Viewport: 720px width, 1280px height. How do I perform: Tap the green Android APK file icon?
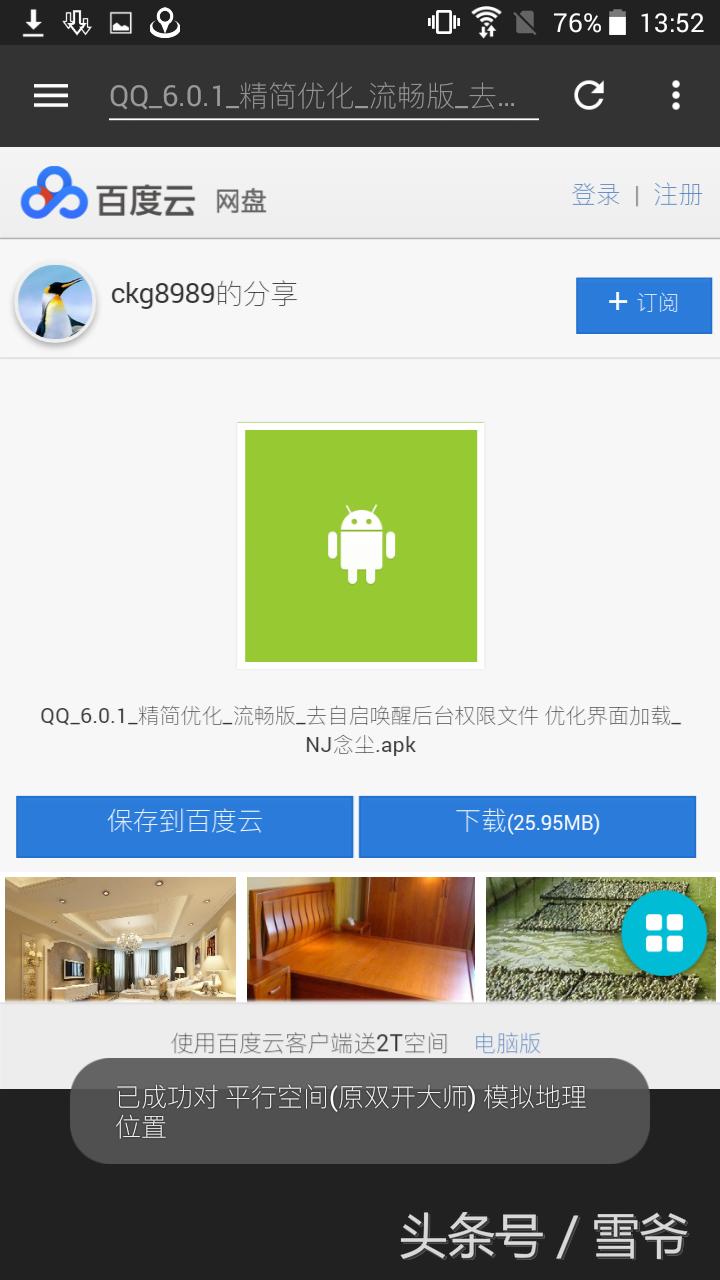pos(360,545)
